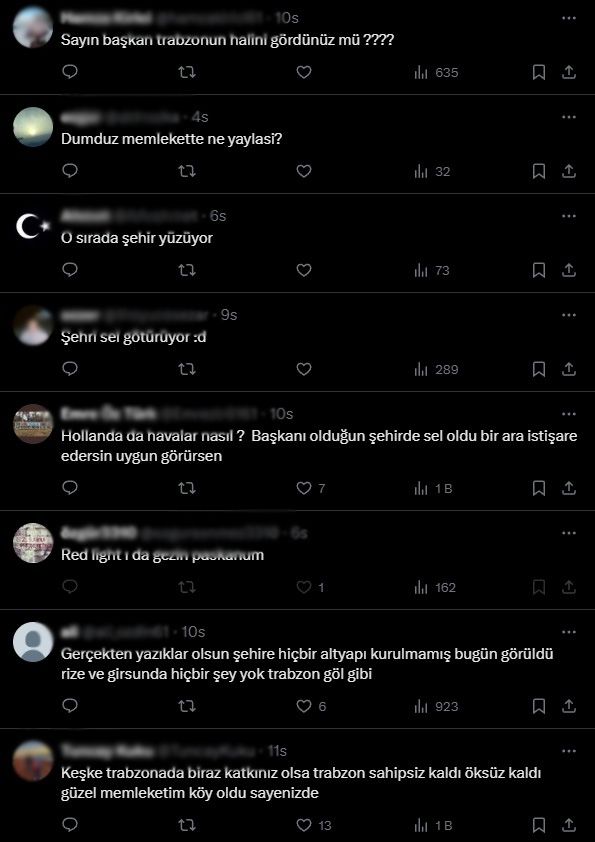Open more options on 'Sayın başkan' tweet

pyautogui.click(x=569, y=18)
